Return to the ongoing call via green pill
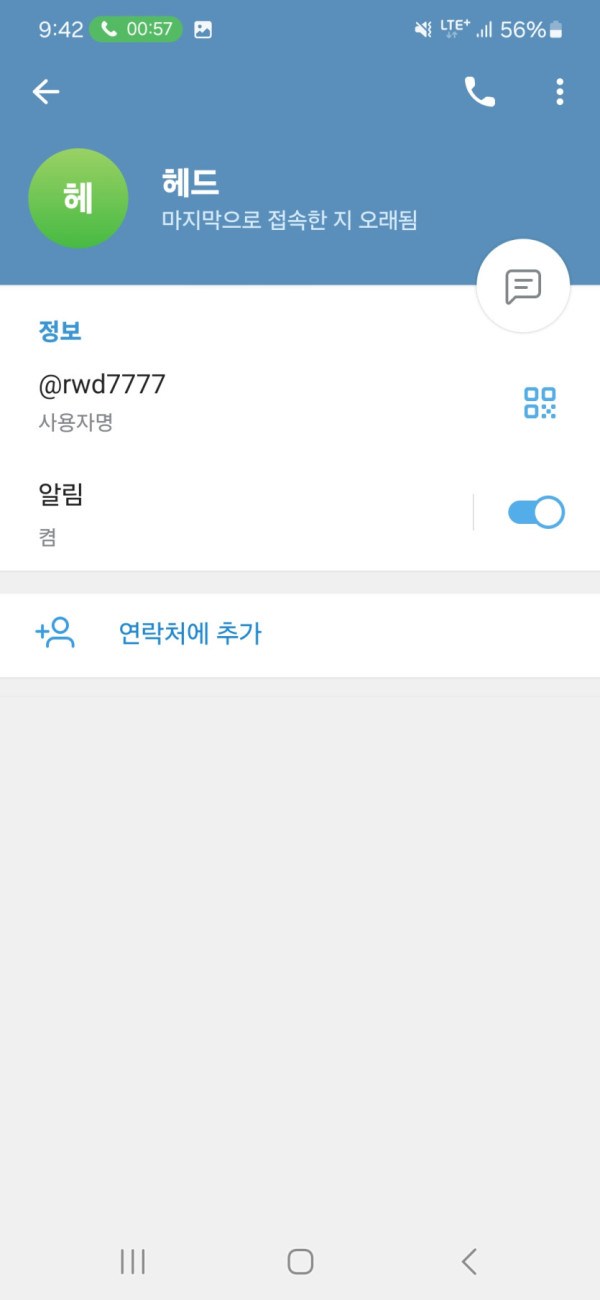Image resolution: width=600 pixels, height=1300 pixels. click(x=136, y=30)
